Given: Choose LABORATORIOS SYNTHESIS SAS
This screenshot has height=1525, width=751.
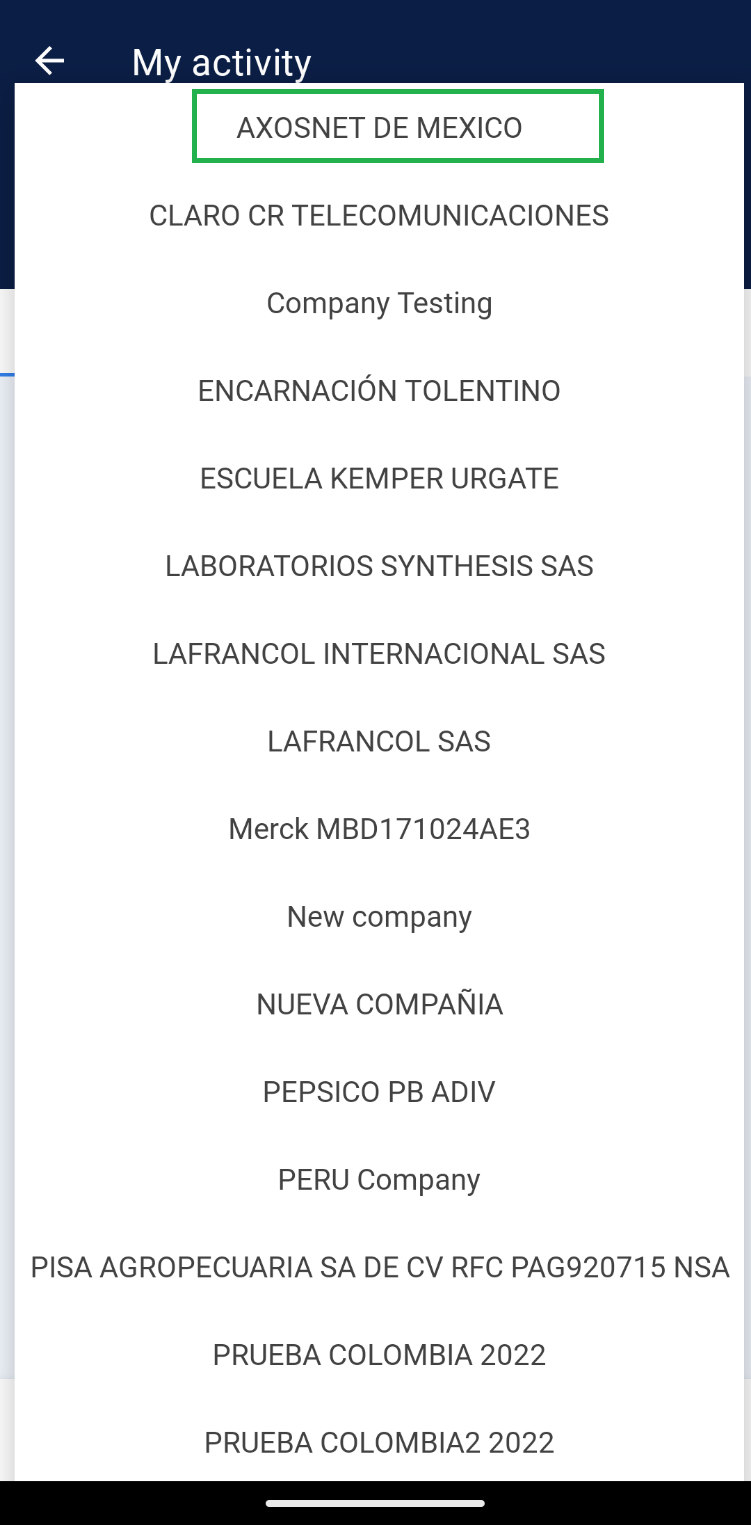Looking at the screenshot, I should [x=379, y=566].
